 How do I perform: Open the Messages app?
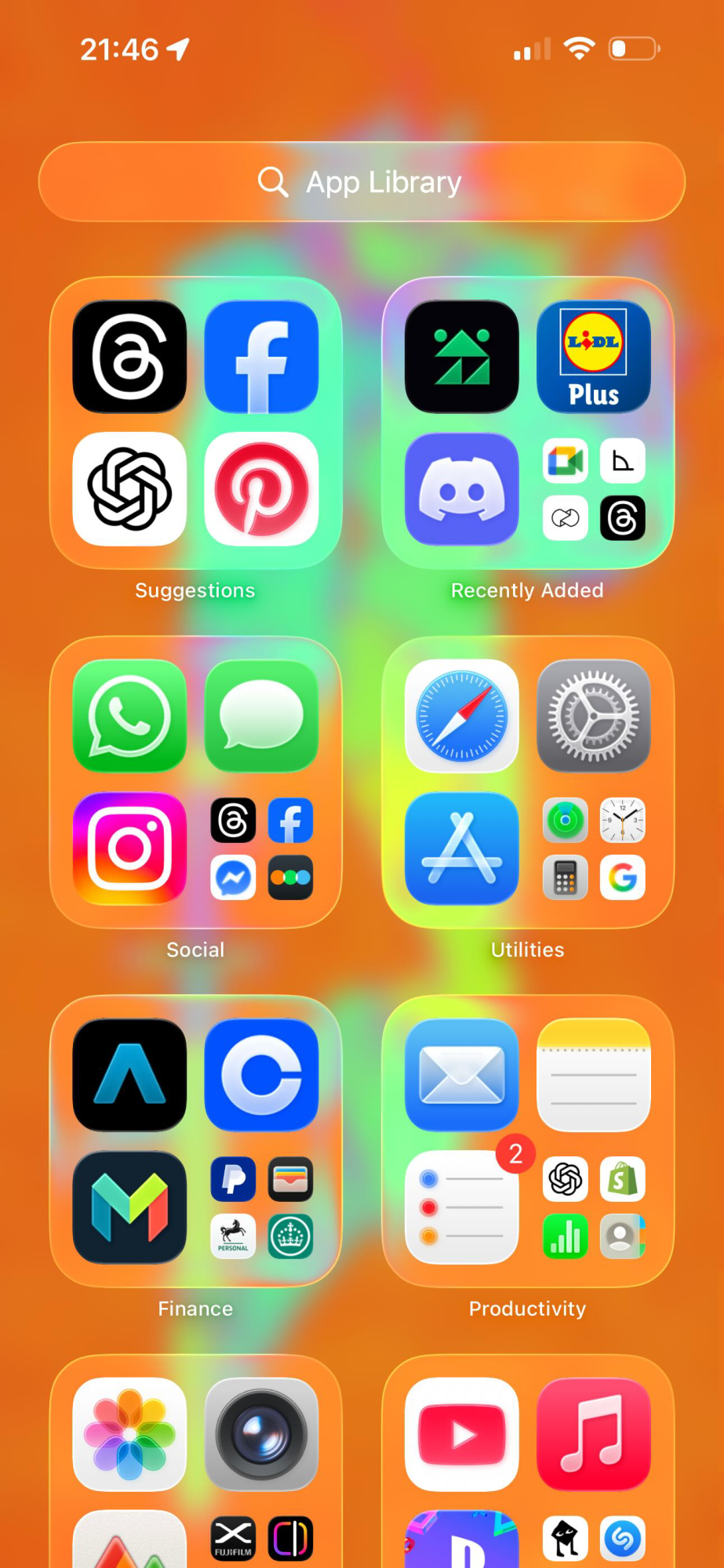(x=261, y=716)
